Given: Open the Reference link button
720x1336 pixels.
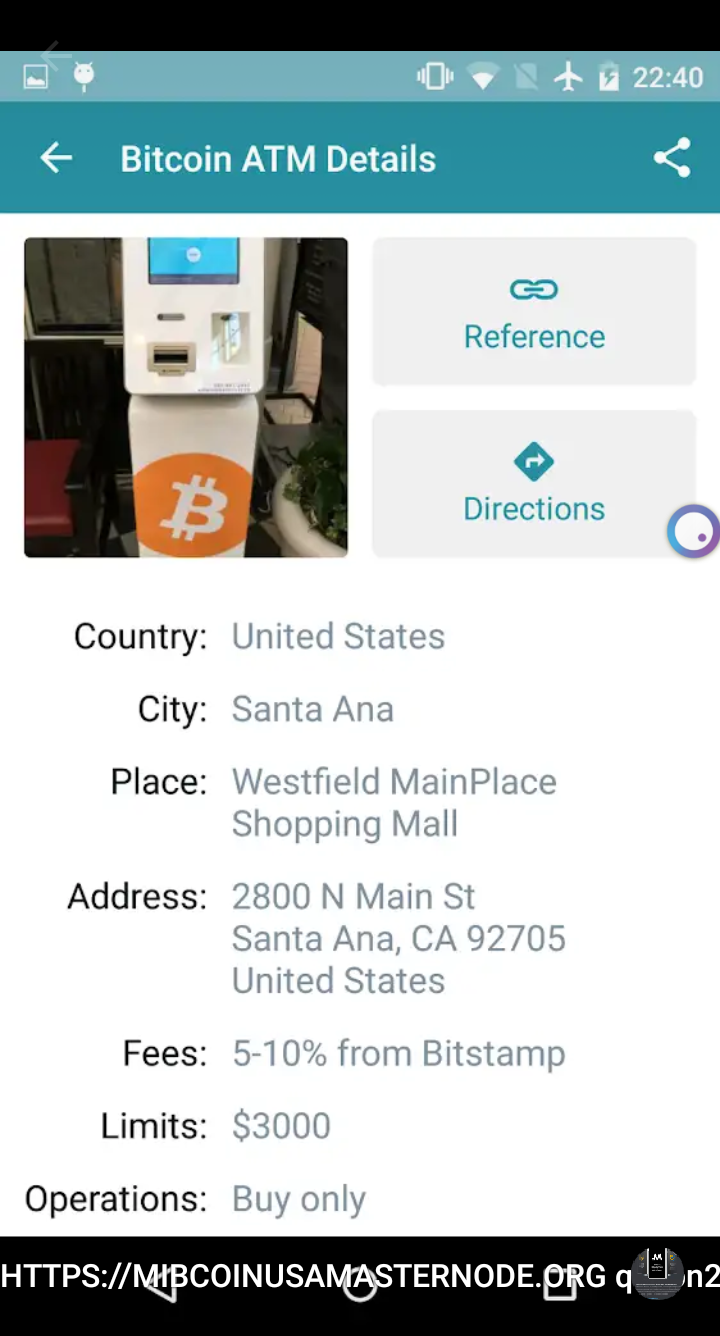Looking at the screenshot, I should (x=534, y=312).
